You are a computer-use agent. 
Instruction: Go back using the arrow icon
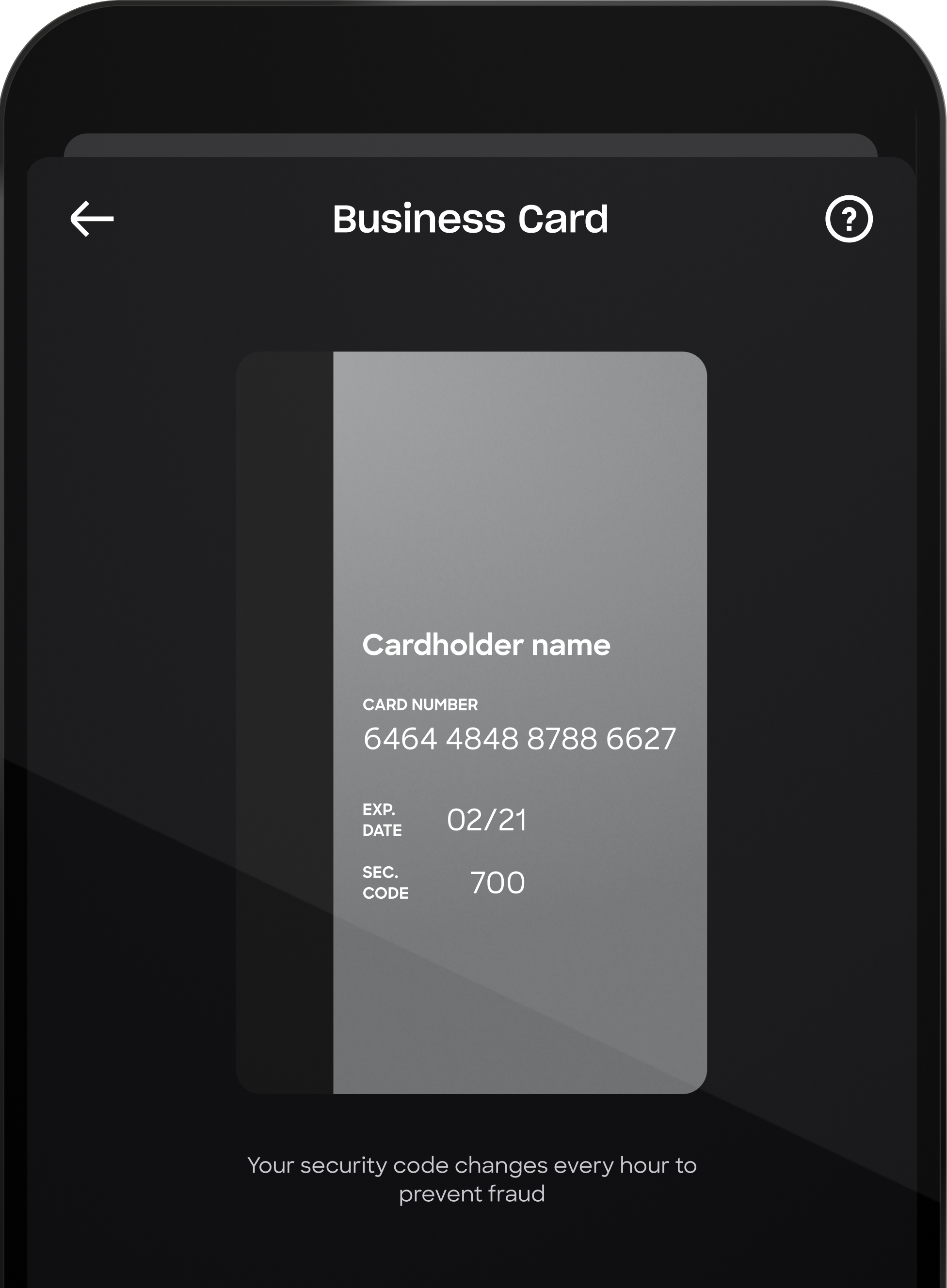92,218
